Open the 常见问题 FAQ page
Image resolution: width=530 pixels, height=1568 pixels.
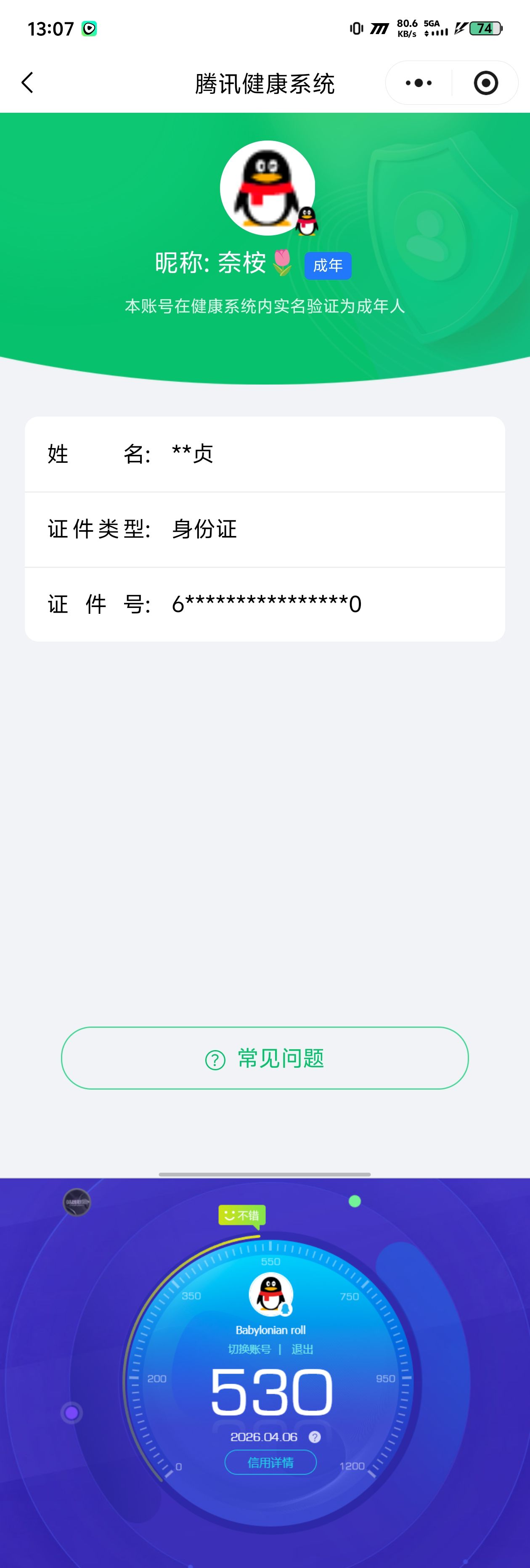pyautogui.click(x=265, y=1058)
